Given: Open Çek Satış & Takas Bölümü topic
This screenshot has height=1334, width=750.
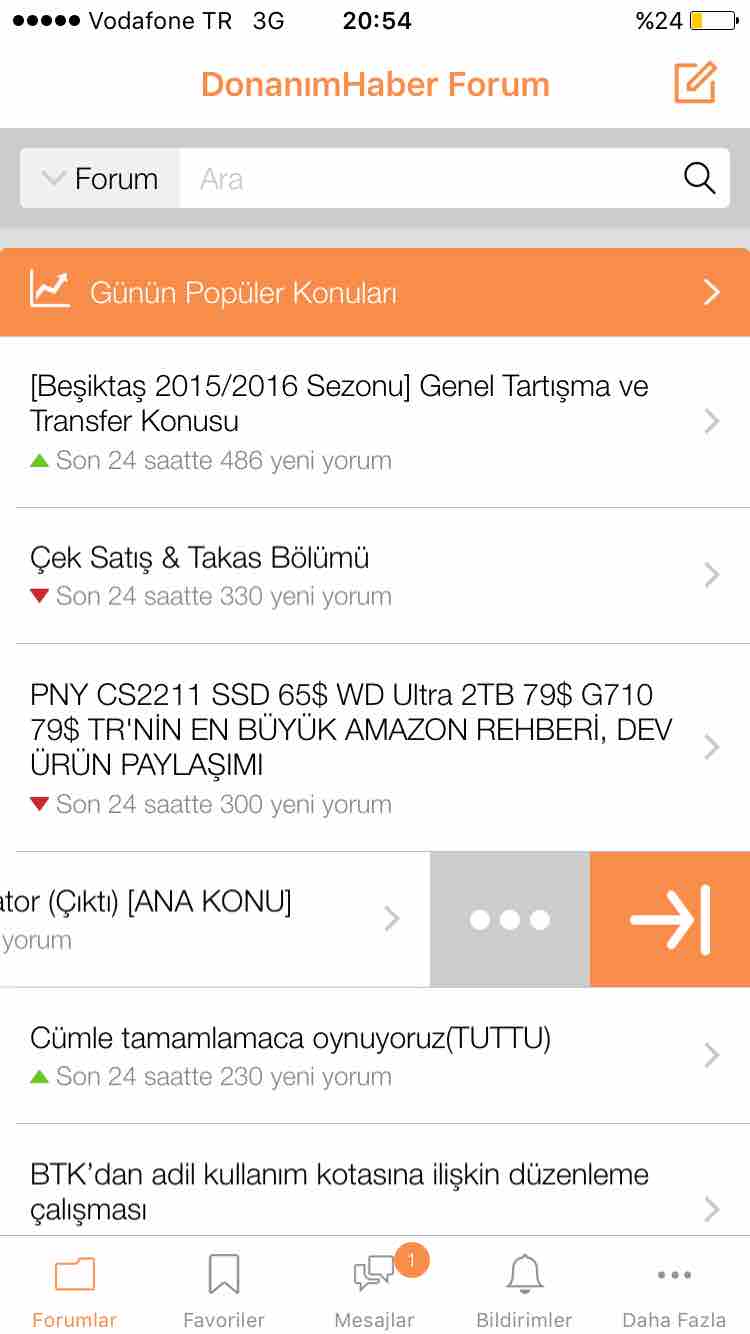Looking at the screenshot, I should pos(375,576).
